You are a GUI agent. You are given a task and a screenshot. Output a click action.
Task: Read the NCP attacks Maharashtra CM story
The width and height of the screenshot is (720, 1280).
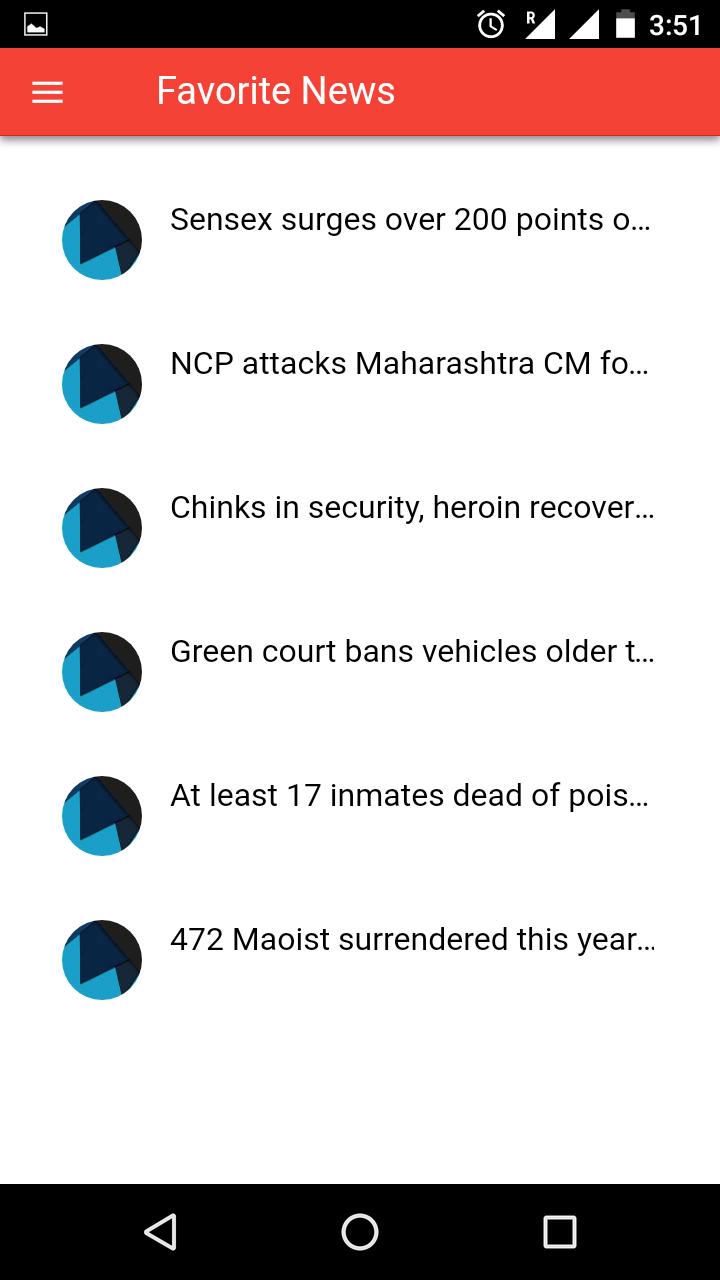[x=410, y=364]
